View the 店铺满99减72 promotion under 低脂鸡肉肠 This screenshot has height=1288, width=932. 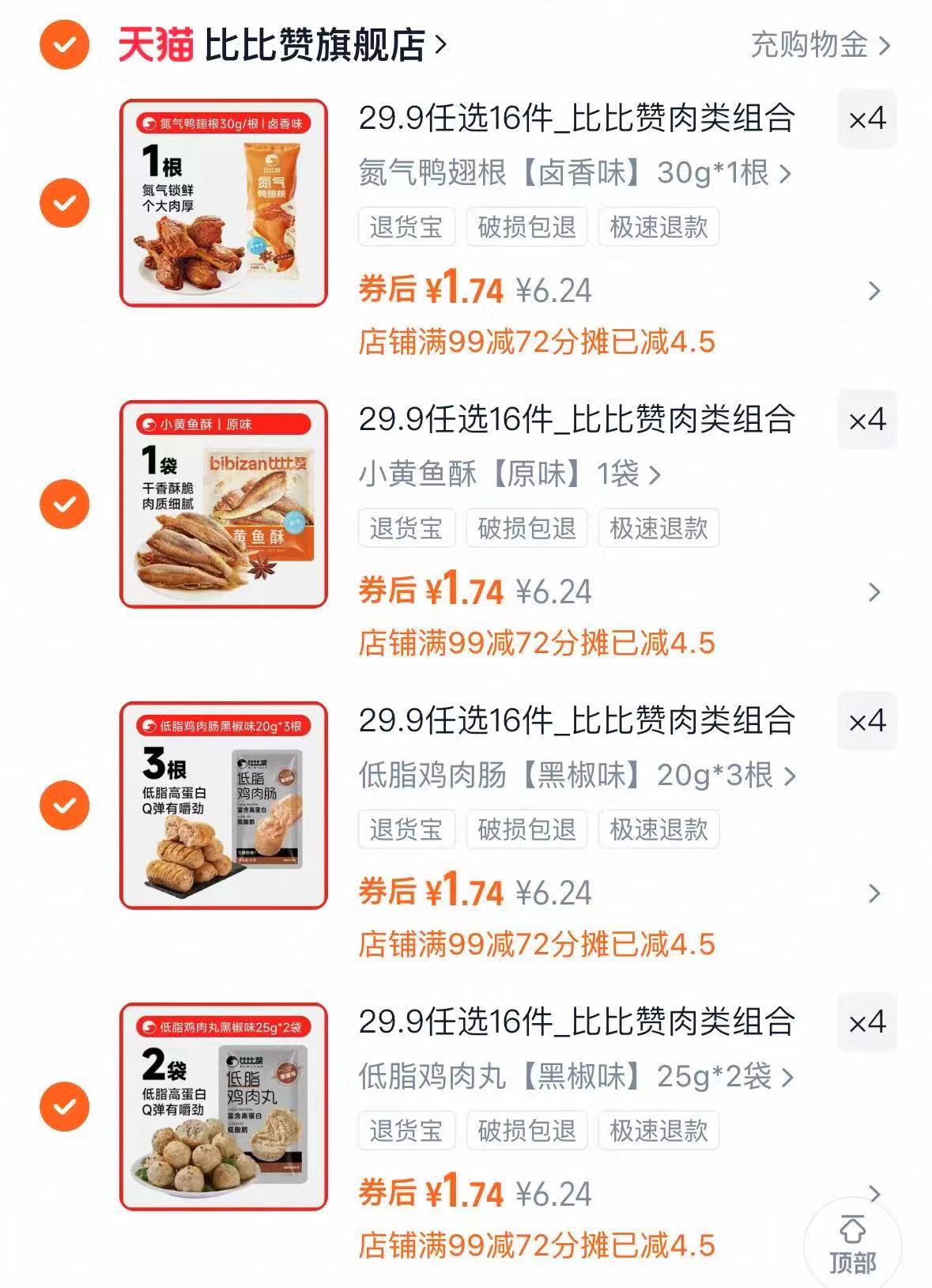click(536, 942)
